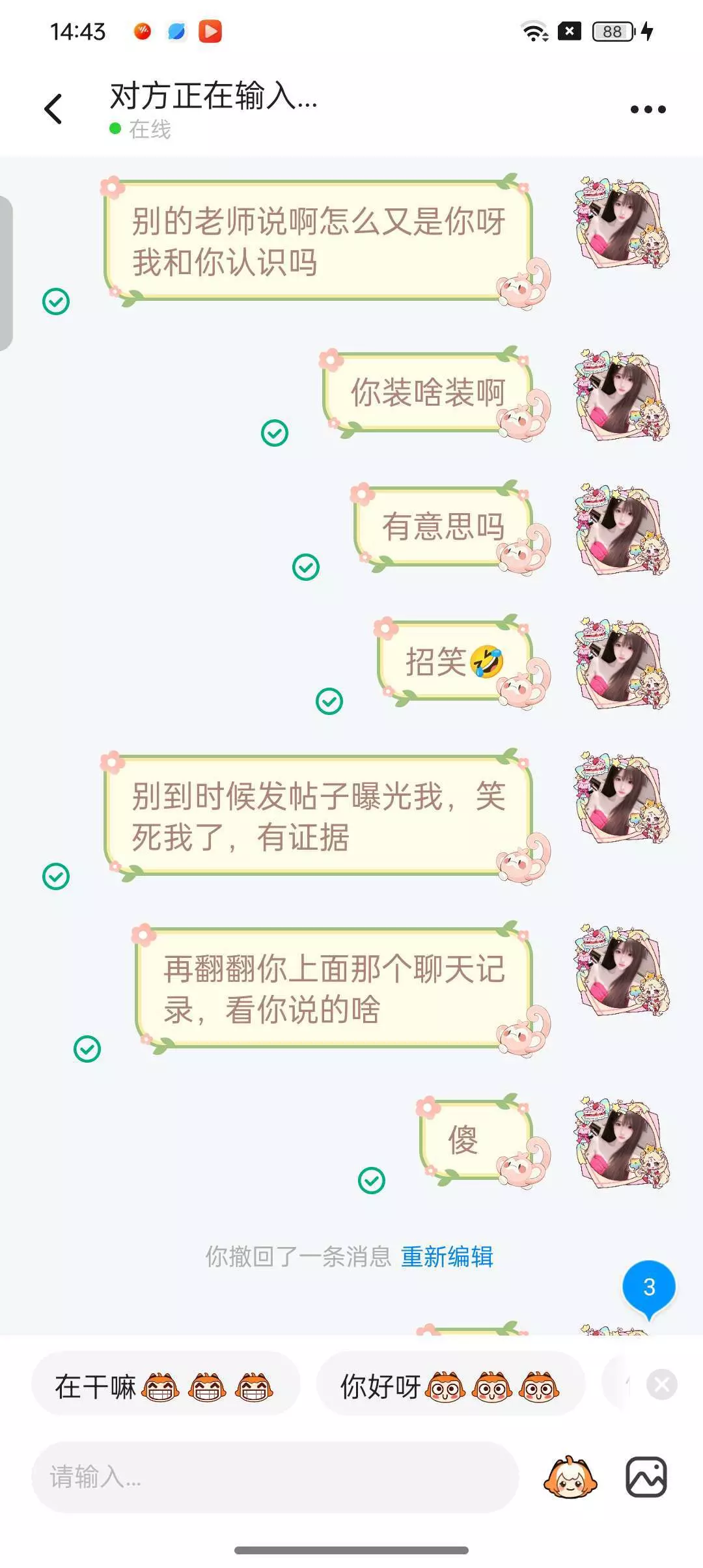This screenshot has height=1568, width=703.
Task: Send the quick reply 在干嘛
Action: 165,1386
